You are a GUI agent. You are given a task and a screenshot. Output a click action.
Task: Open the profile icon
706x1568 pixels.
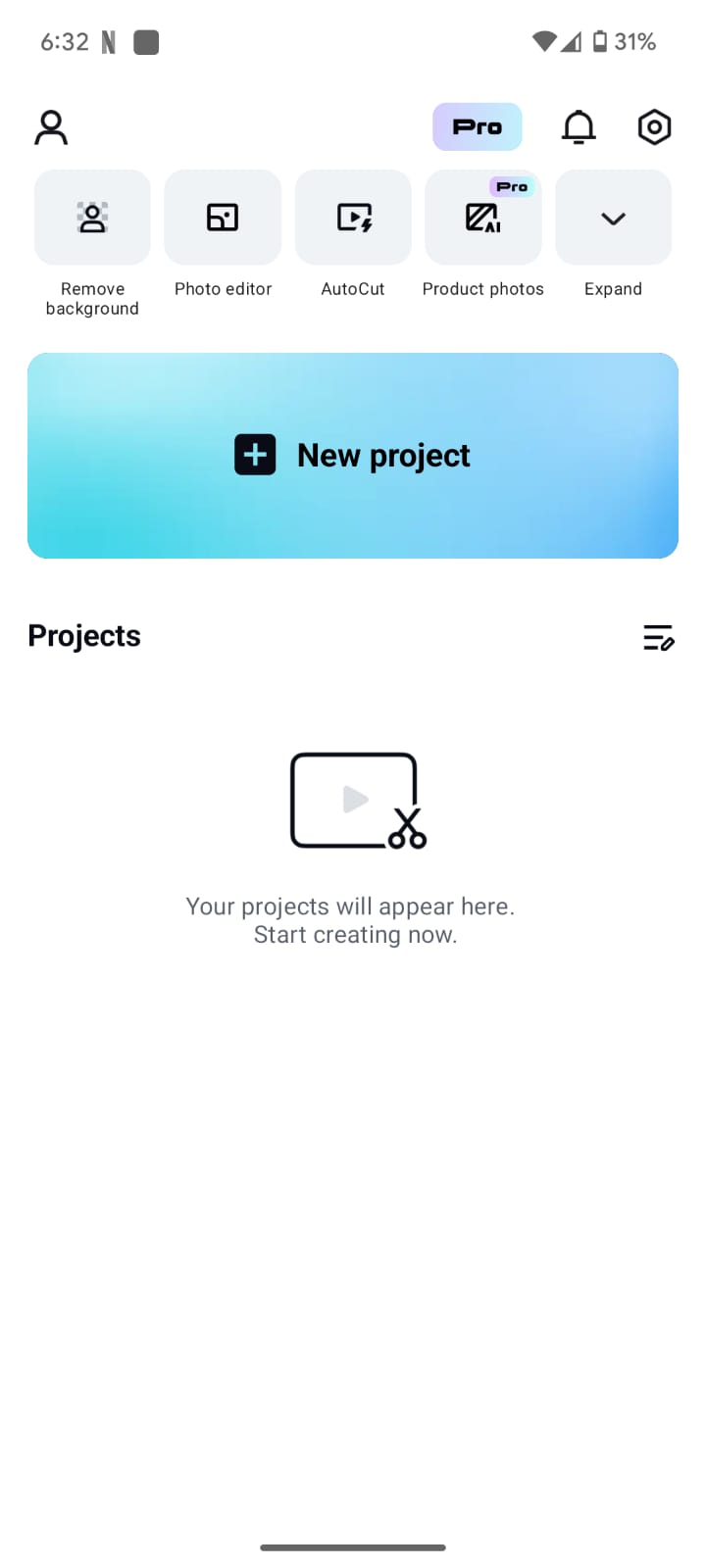click(51, 127)
